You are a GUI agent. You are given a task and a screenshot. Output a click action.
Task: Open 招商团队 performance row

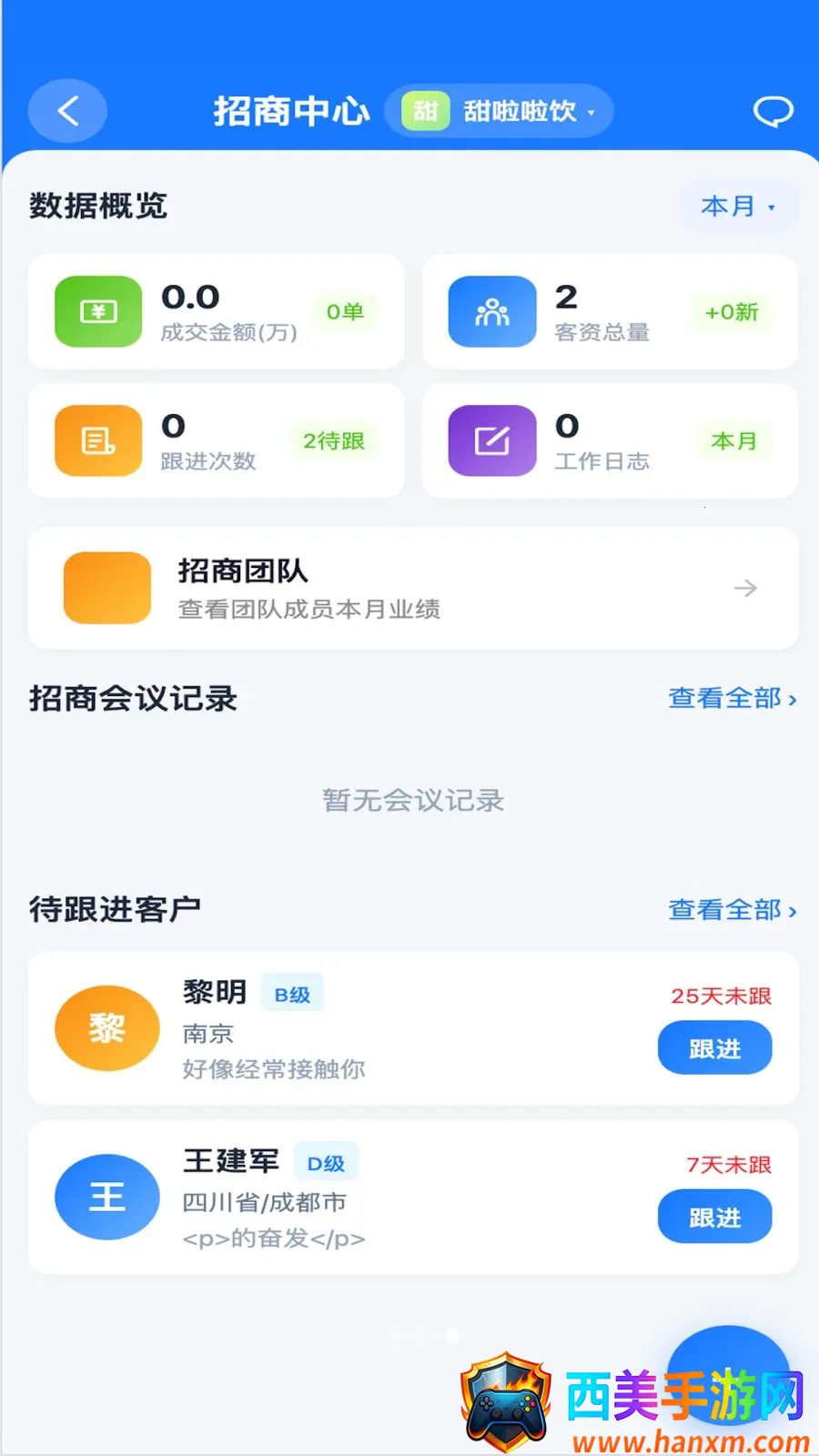tap(413, 588)
